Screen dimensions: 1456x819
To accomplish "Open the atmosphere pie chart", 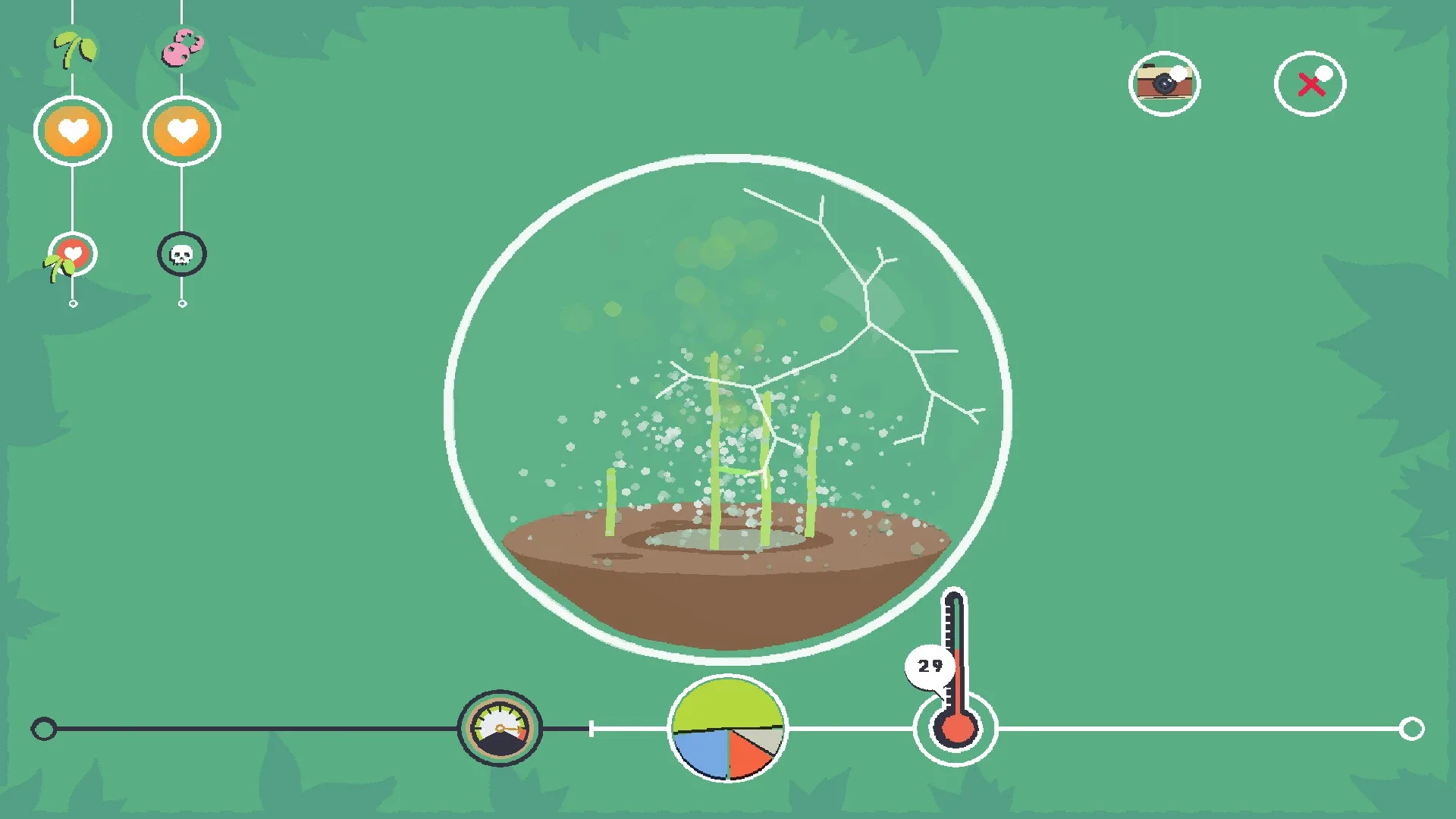I will tap(727, 729).
